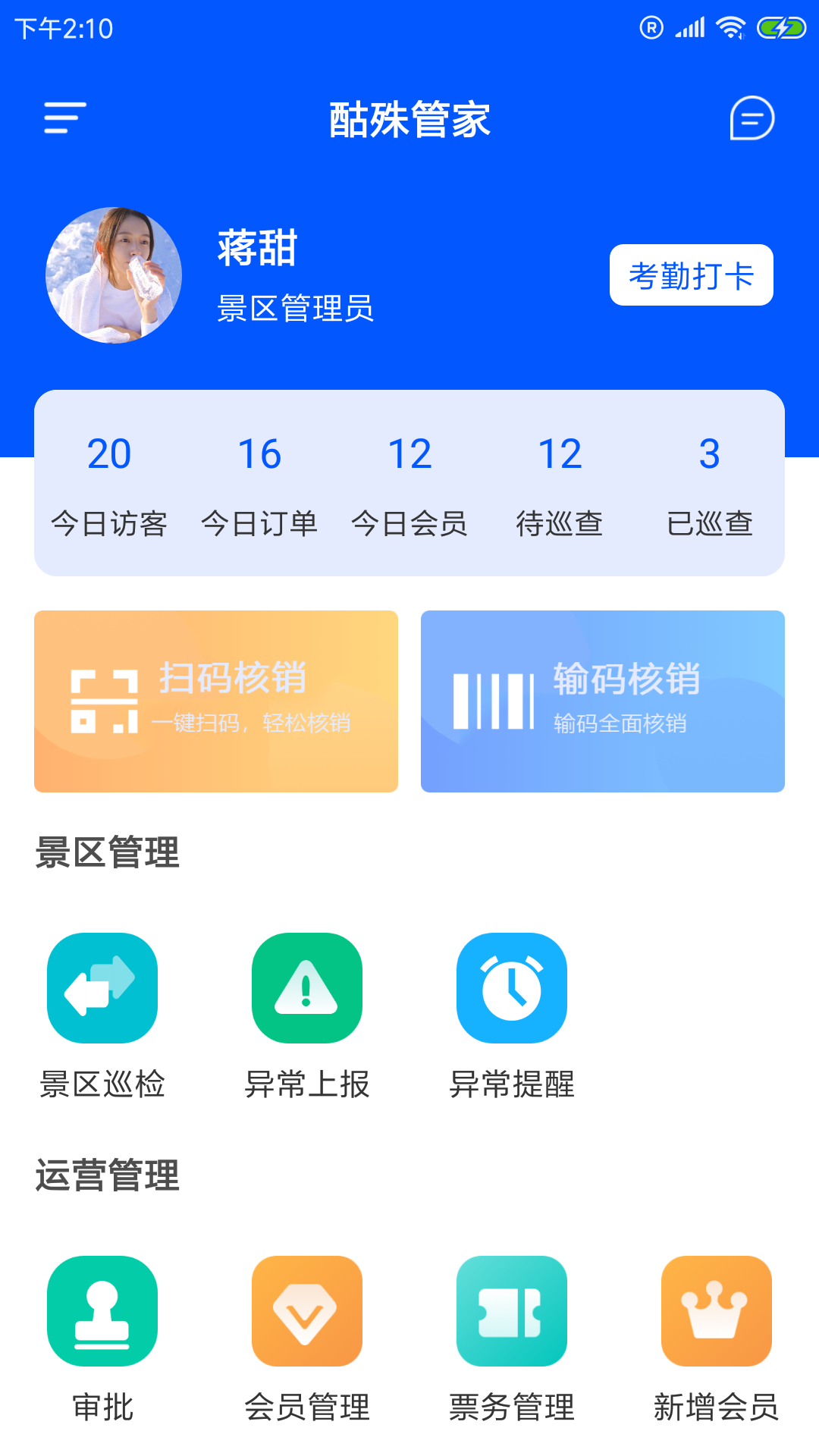Tap 新增会员
This screenshot has width=819, height=1456.
point(717,1340)
